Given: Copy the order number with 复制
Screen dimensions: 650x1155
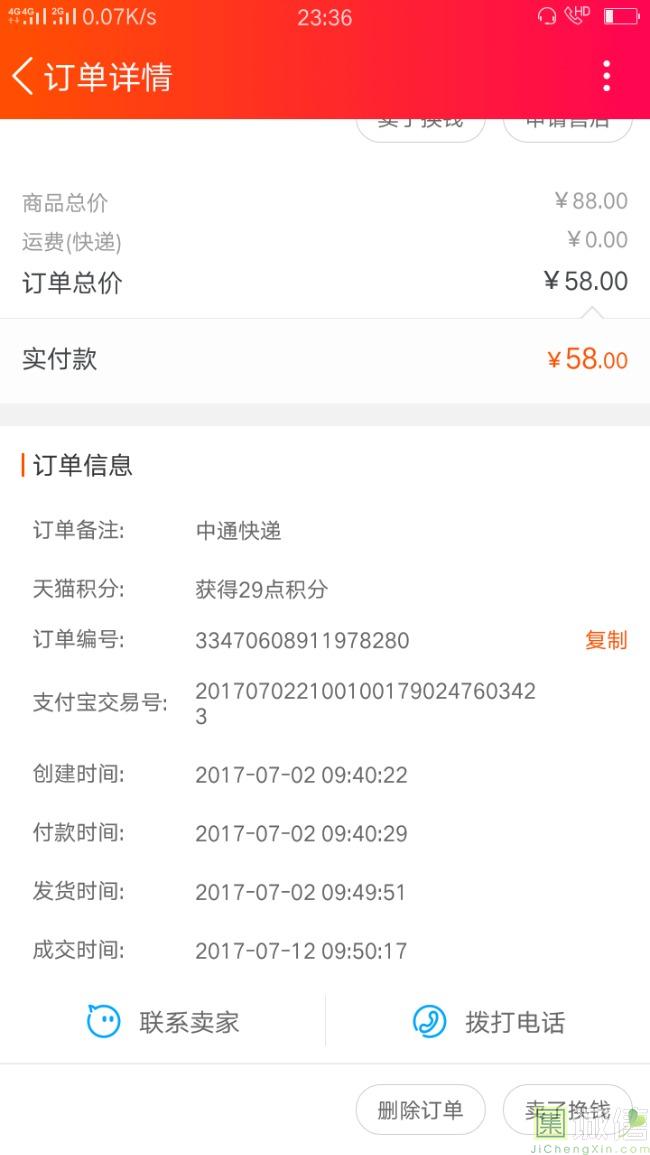Looking at the screenshot, I should [x=605, y=640].
